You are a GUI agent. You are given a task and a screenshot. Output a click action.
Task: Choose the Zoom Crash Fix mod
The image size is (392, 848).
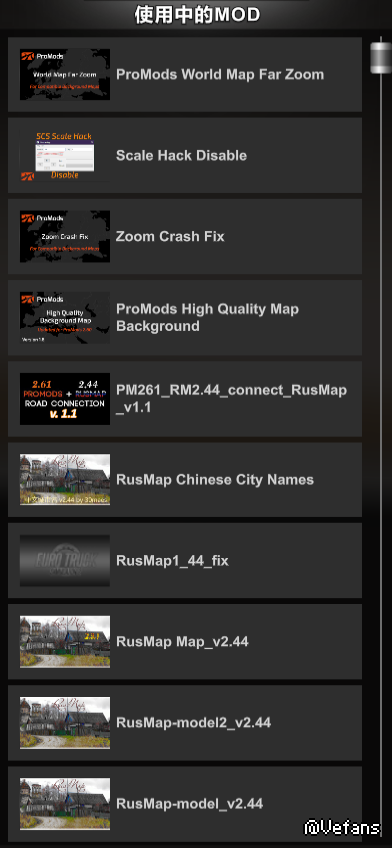pos(185,237)
